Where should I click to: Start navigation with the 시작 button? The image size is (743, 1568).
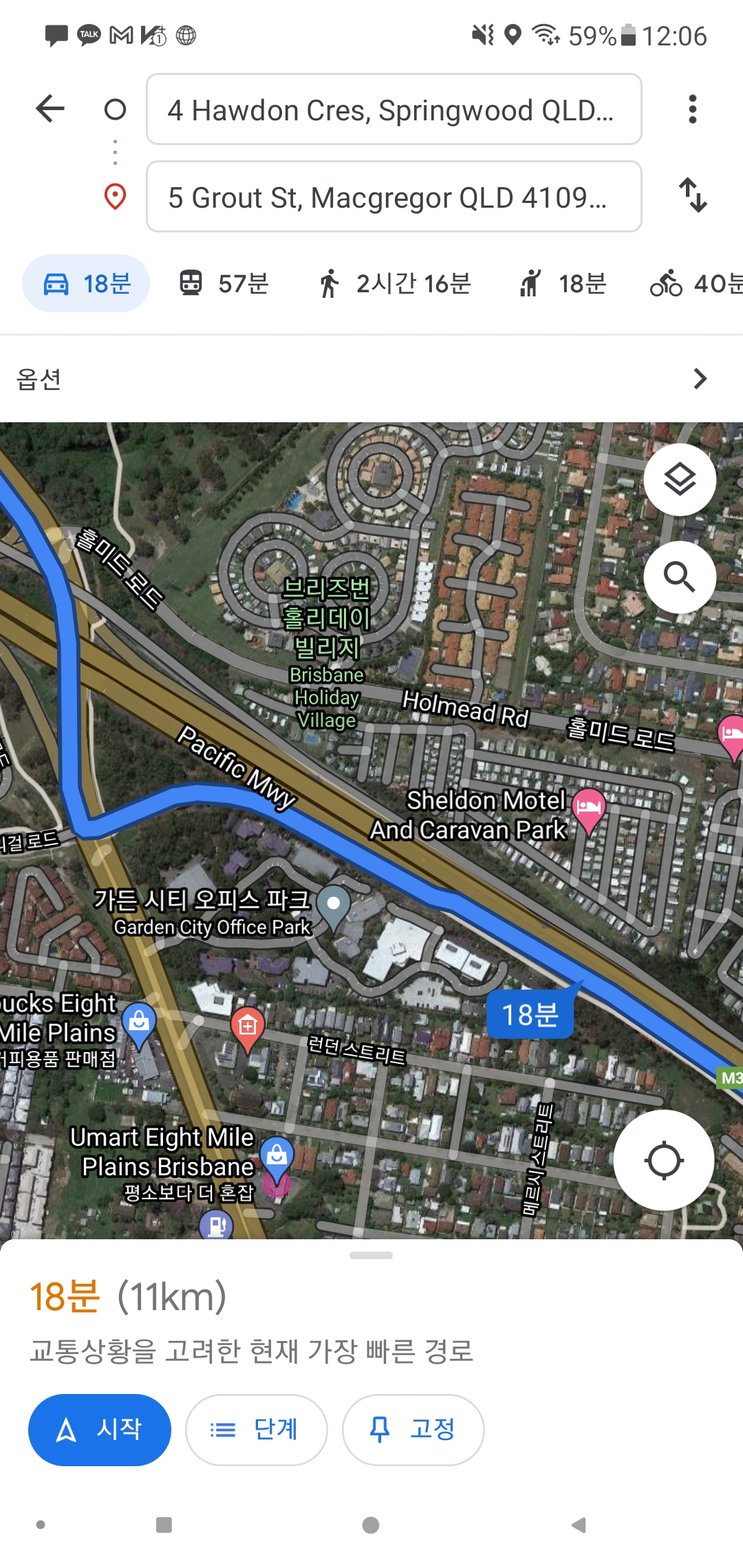pos(100,1430)
